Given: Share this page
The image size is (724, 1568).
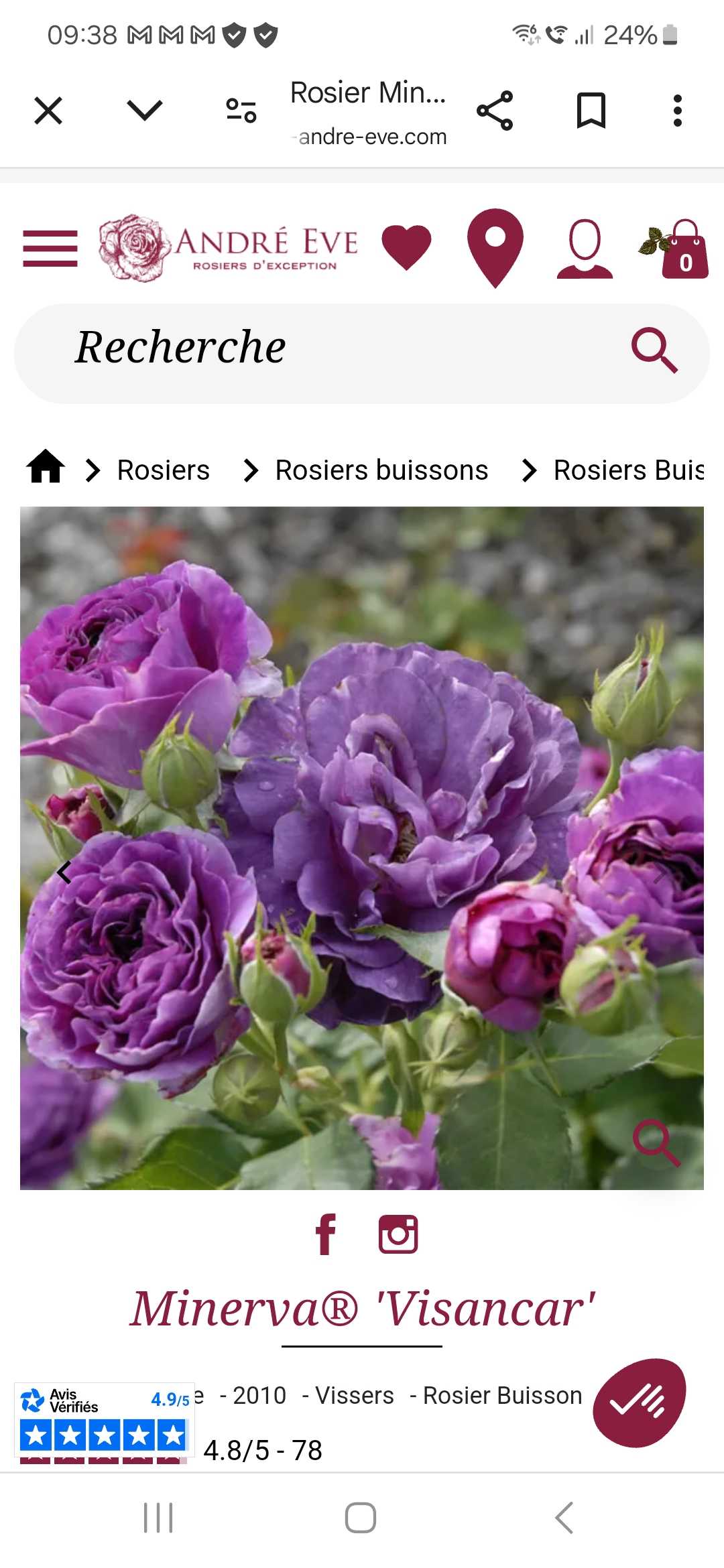Looking at the screenshot, I should [x=495, y=111].
